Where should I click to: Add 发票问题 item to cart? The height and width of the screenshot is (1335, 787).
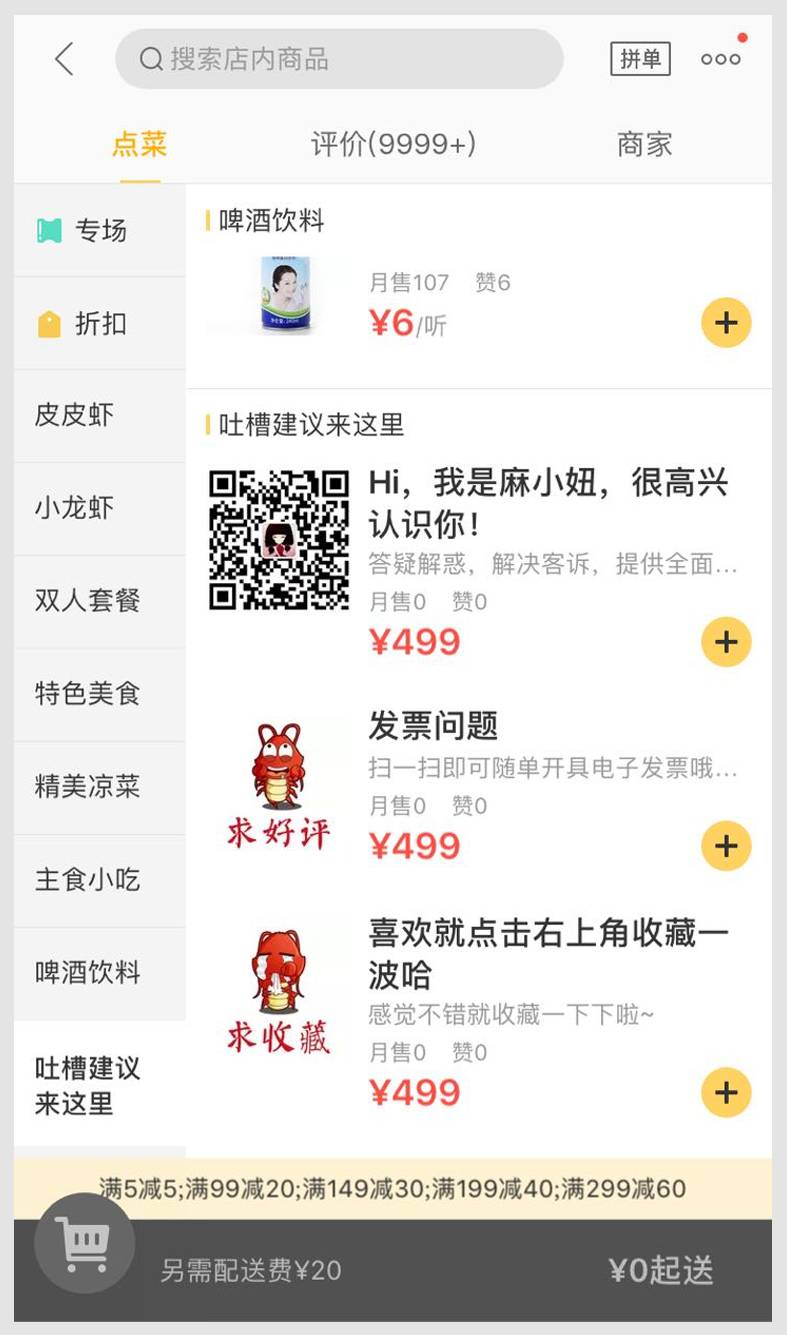726,846
